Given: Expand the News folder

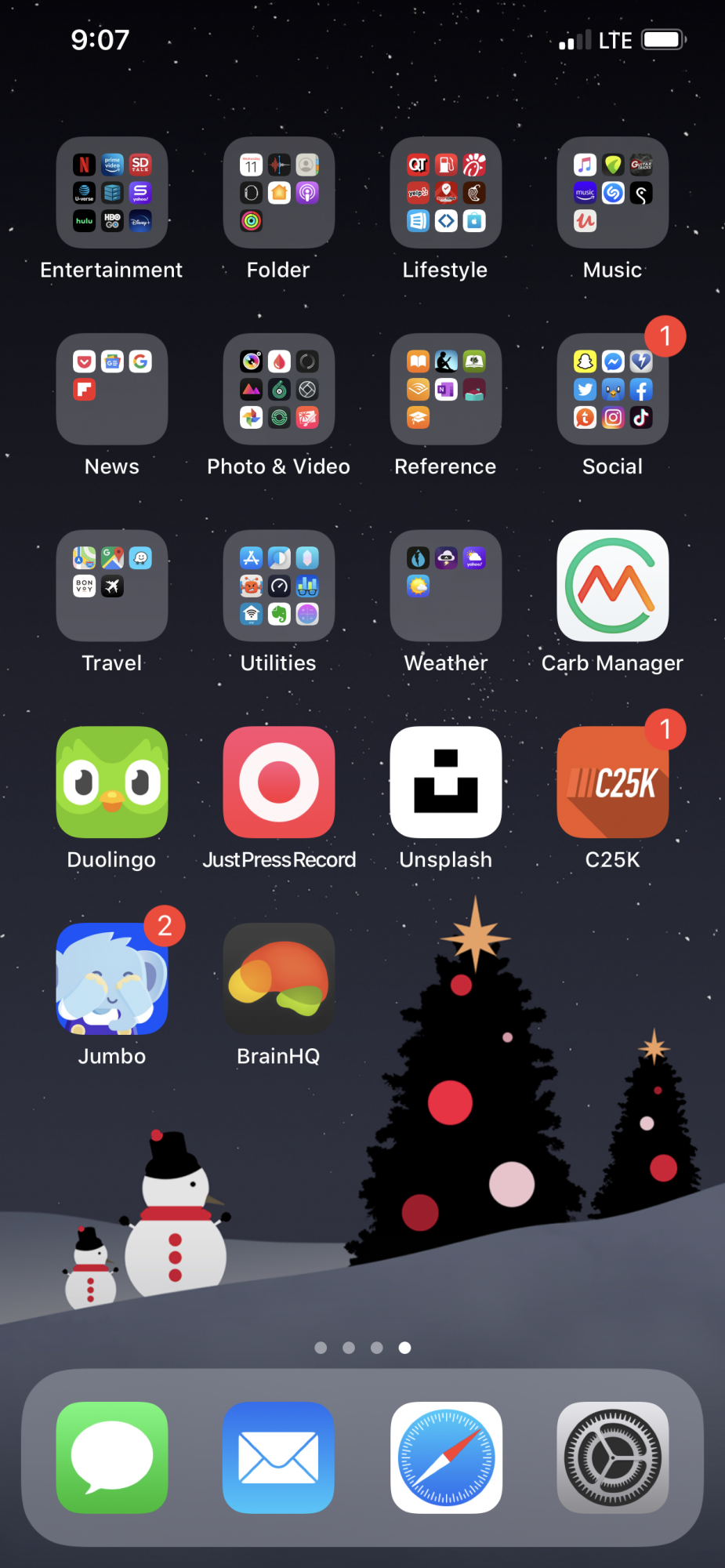Looking at the screenshot, I should (x=112, y=390).
